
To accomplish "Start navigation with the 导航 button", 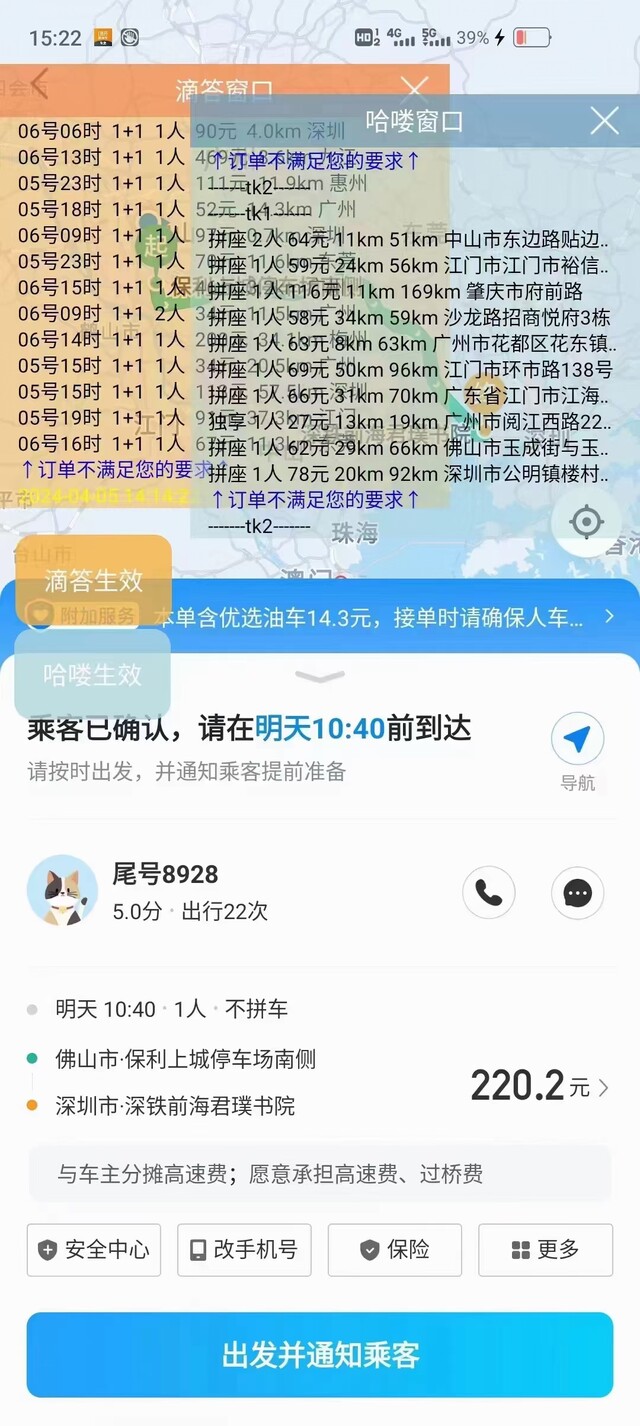I will pos(577,751).
